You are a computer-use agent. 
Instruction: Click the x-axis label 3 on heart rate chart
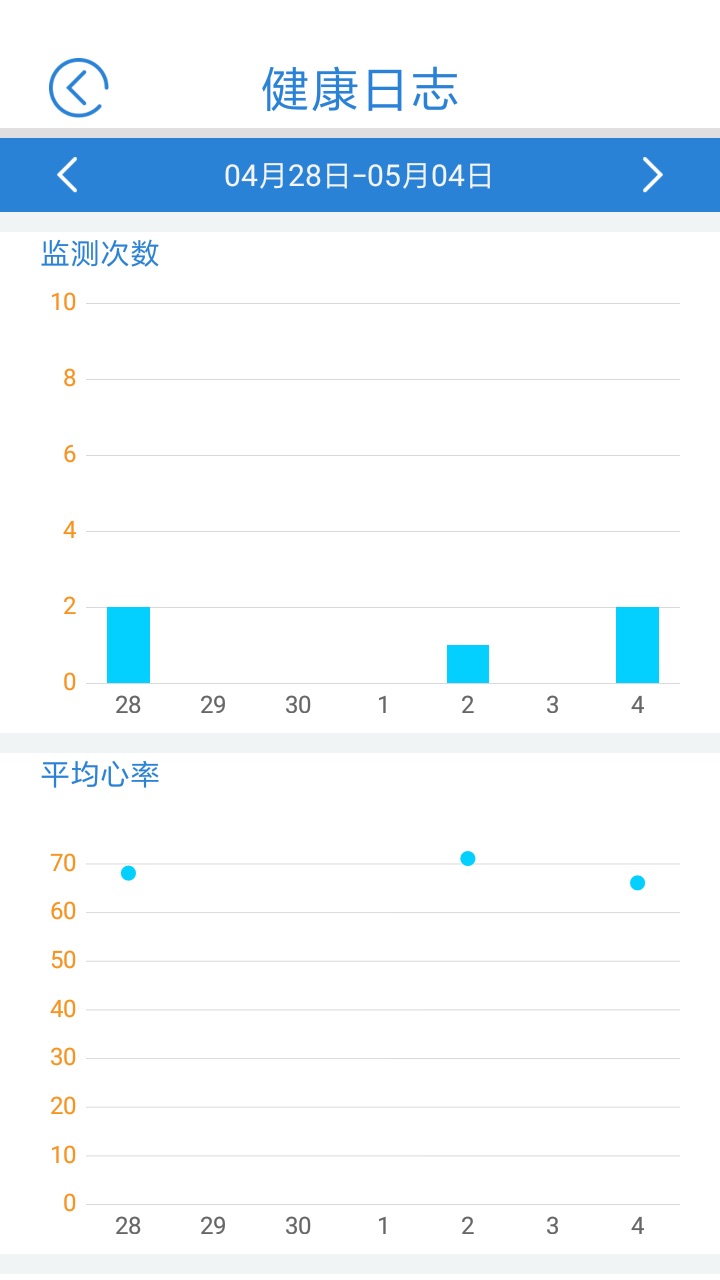click(x=551, y=1226)
